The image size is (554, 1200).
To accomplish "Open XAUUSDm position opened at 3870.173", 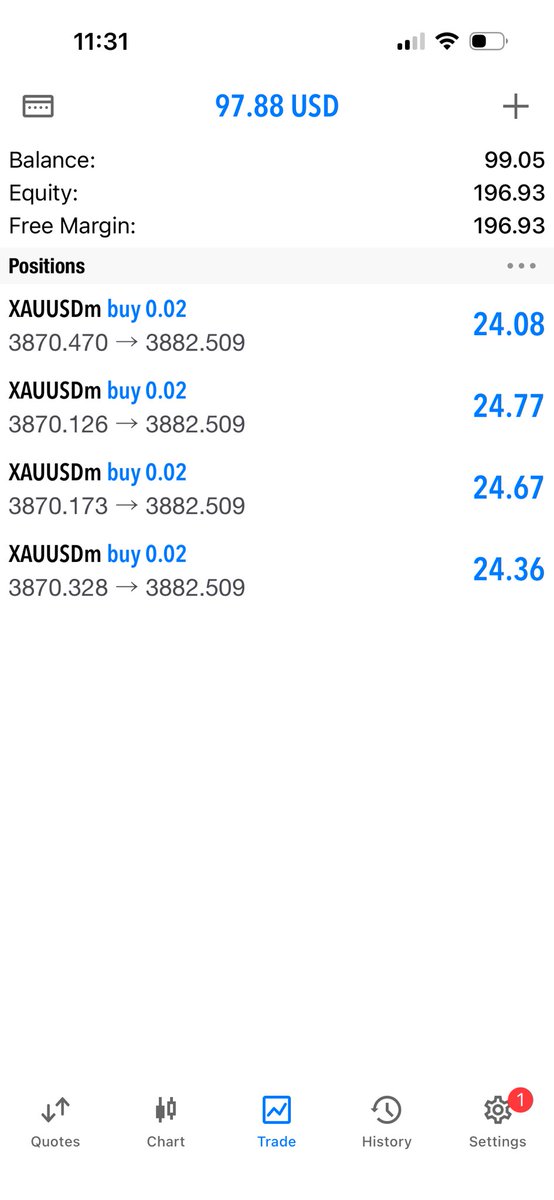I will pos(277,489).
